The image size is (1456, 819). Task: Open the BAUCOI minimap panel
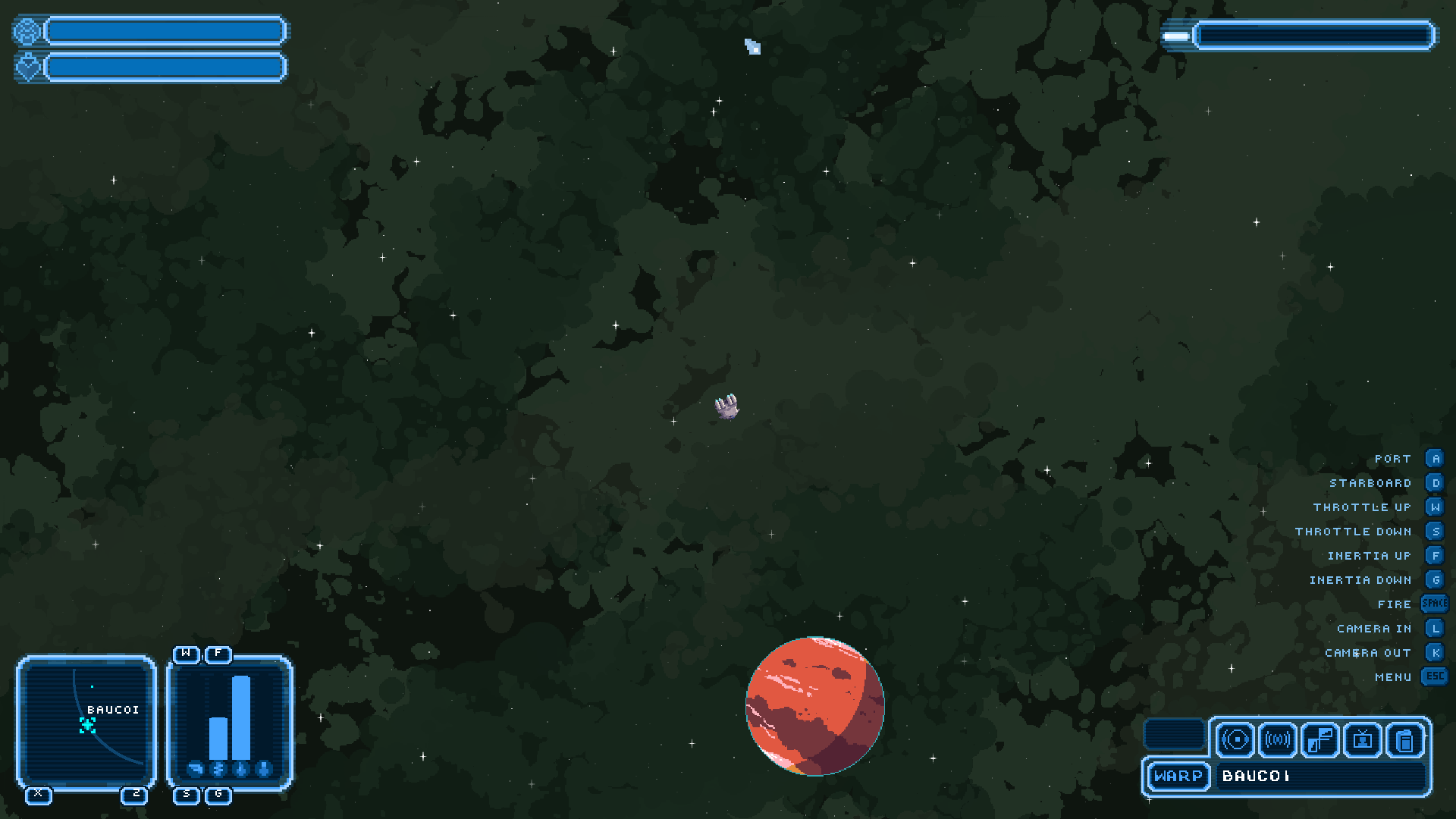[x=86, y=722]
